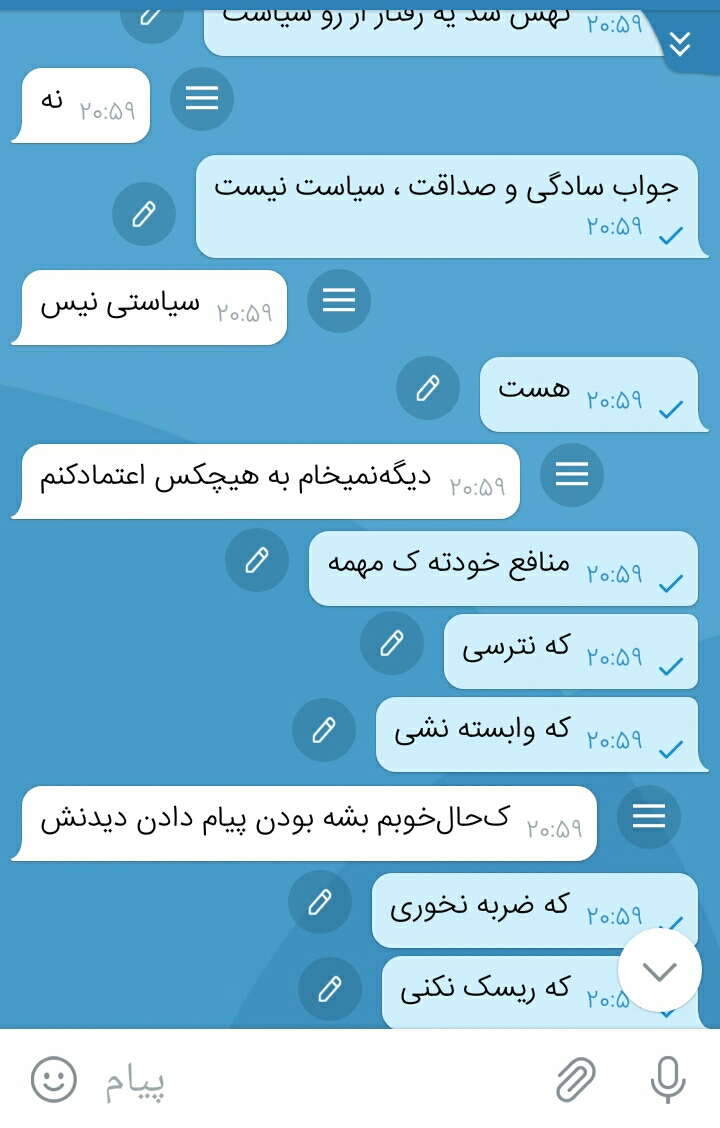Image resolution: width=720 pixels, height=1128 pixels.
Task: Edit the message "که وابسته نشی"
Action: (324, 730)
